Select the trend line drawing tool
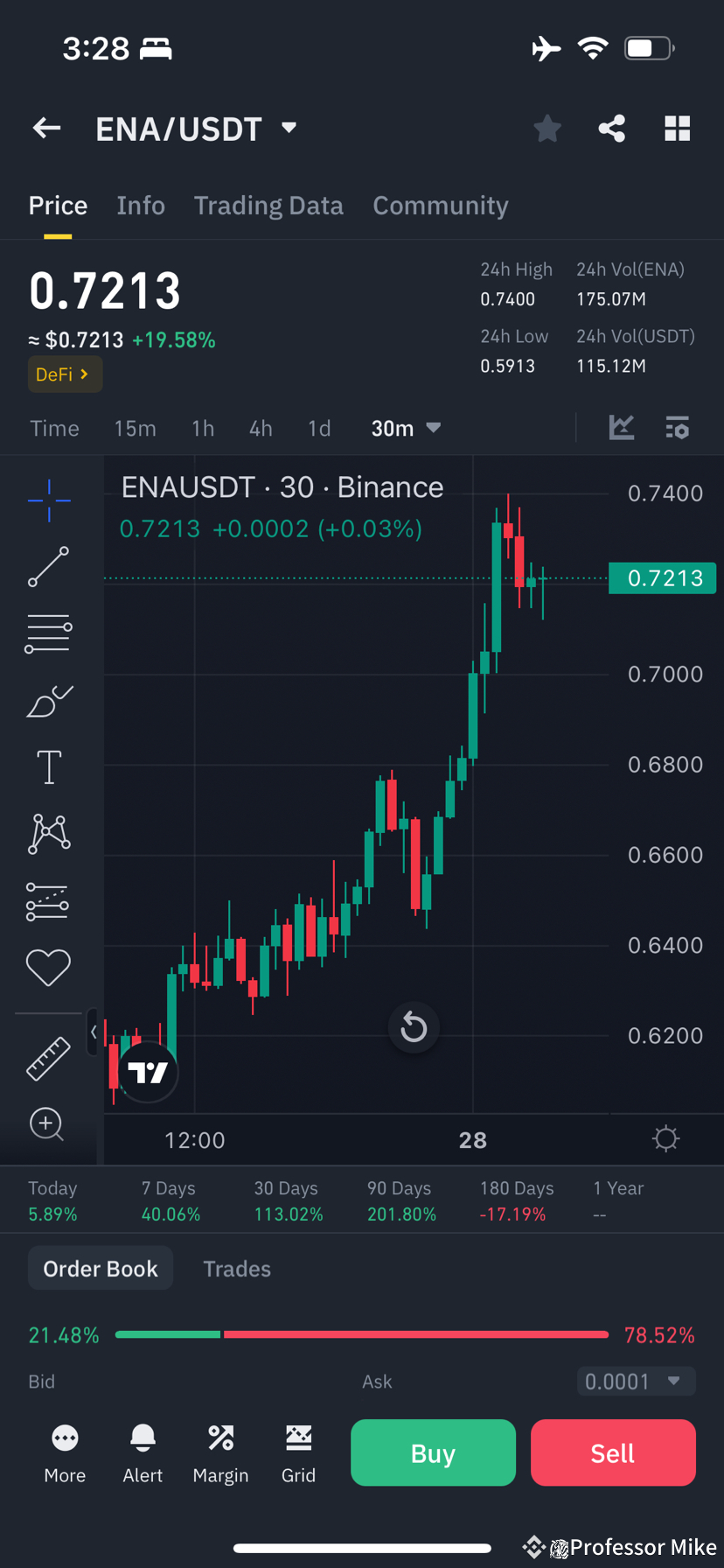 coord(48,567)
